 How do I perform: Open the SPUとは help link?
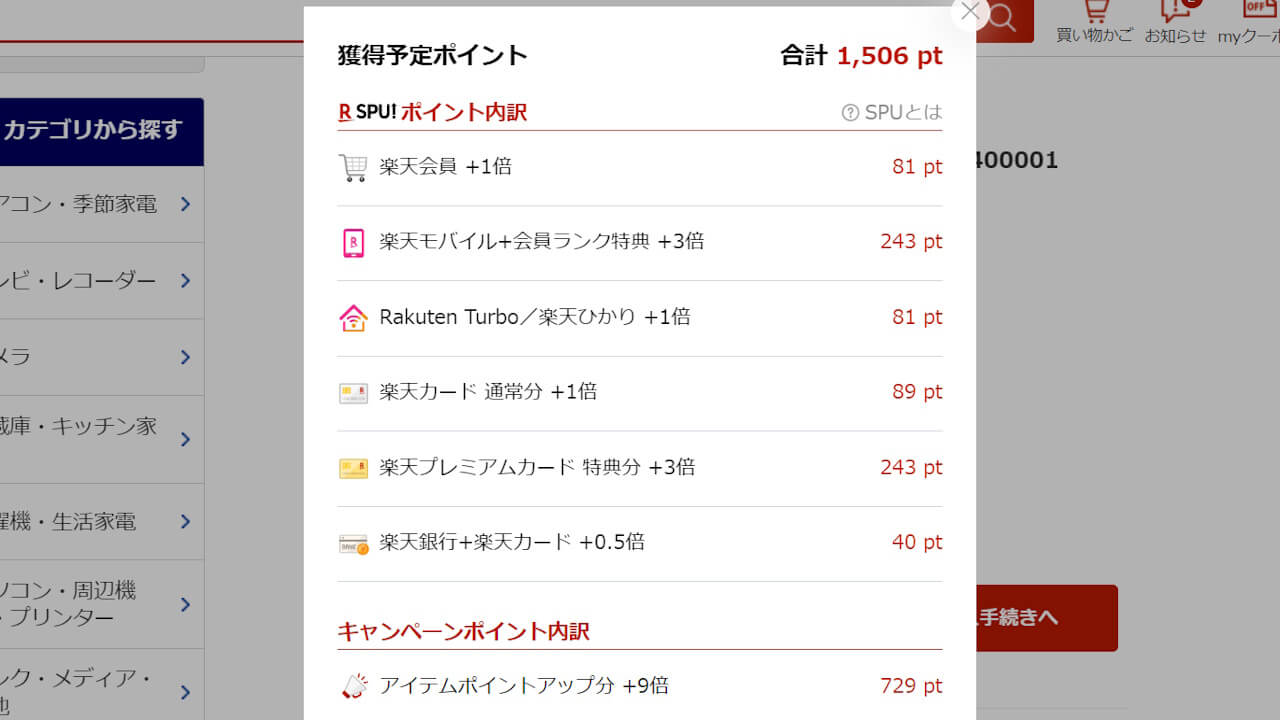[x=892, y=112]
